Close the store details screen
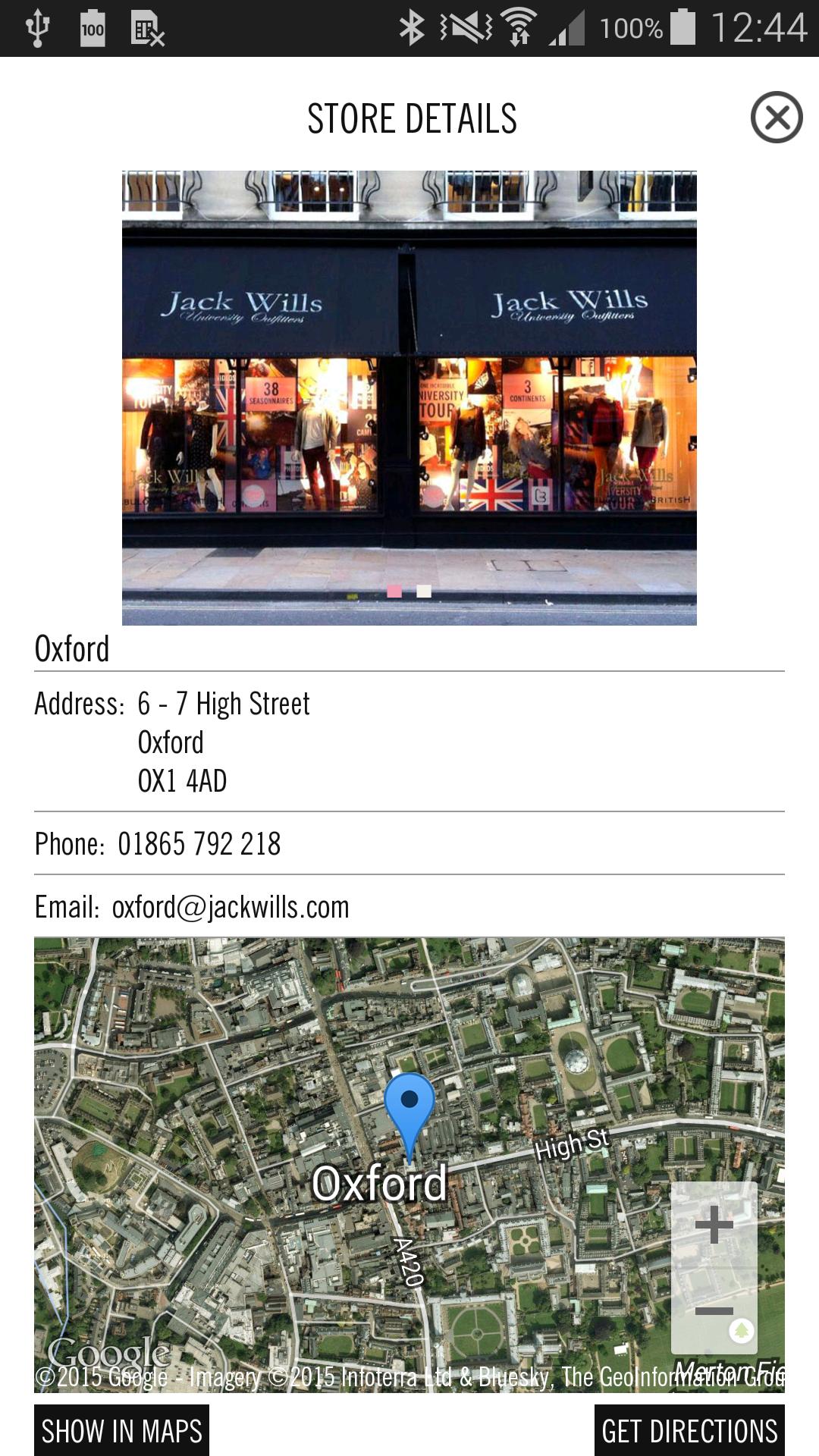This screenshot has height=1456, width=819. pyautogui.click(x=776, y=118)
